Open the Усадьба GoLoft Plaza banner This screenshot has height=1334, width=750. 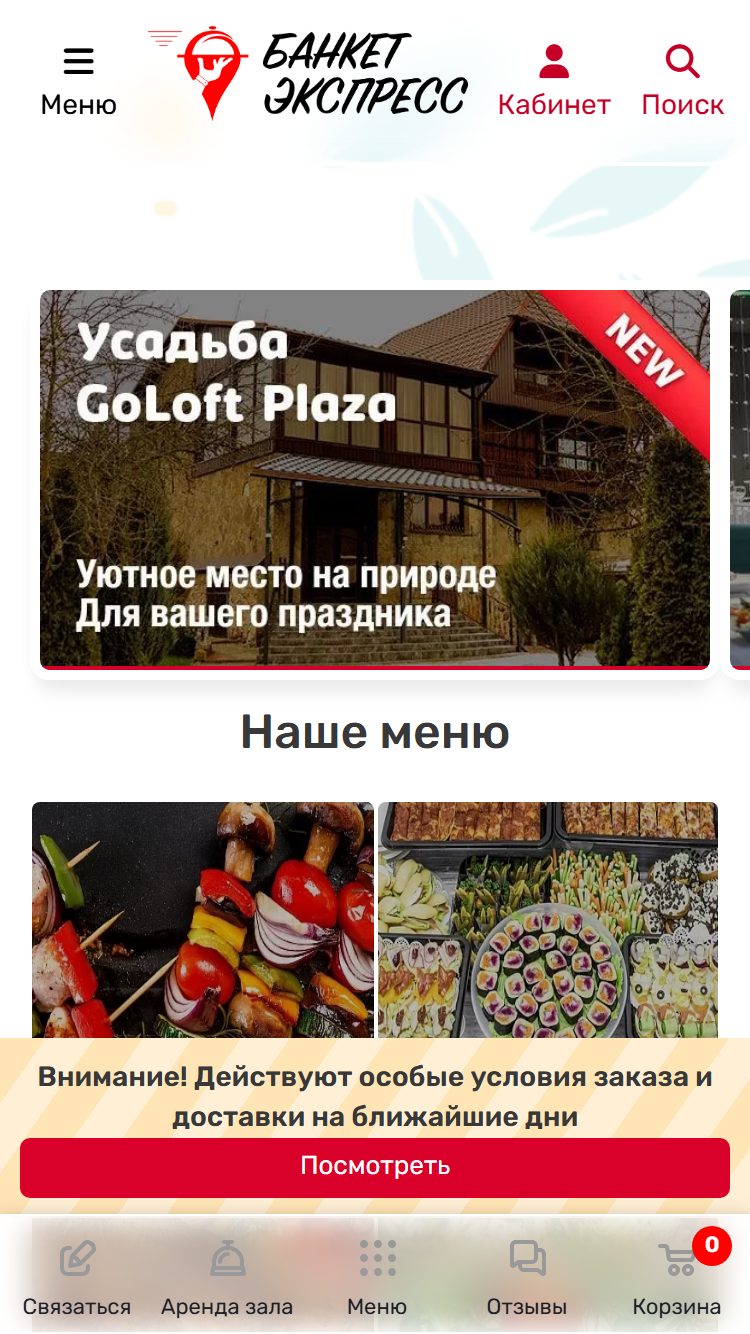tap(375, 480)
